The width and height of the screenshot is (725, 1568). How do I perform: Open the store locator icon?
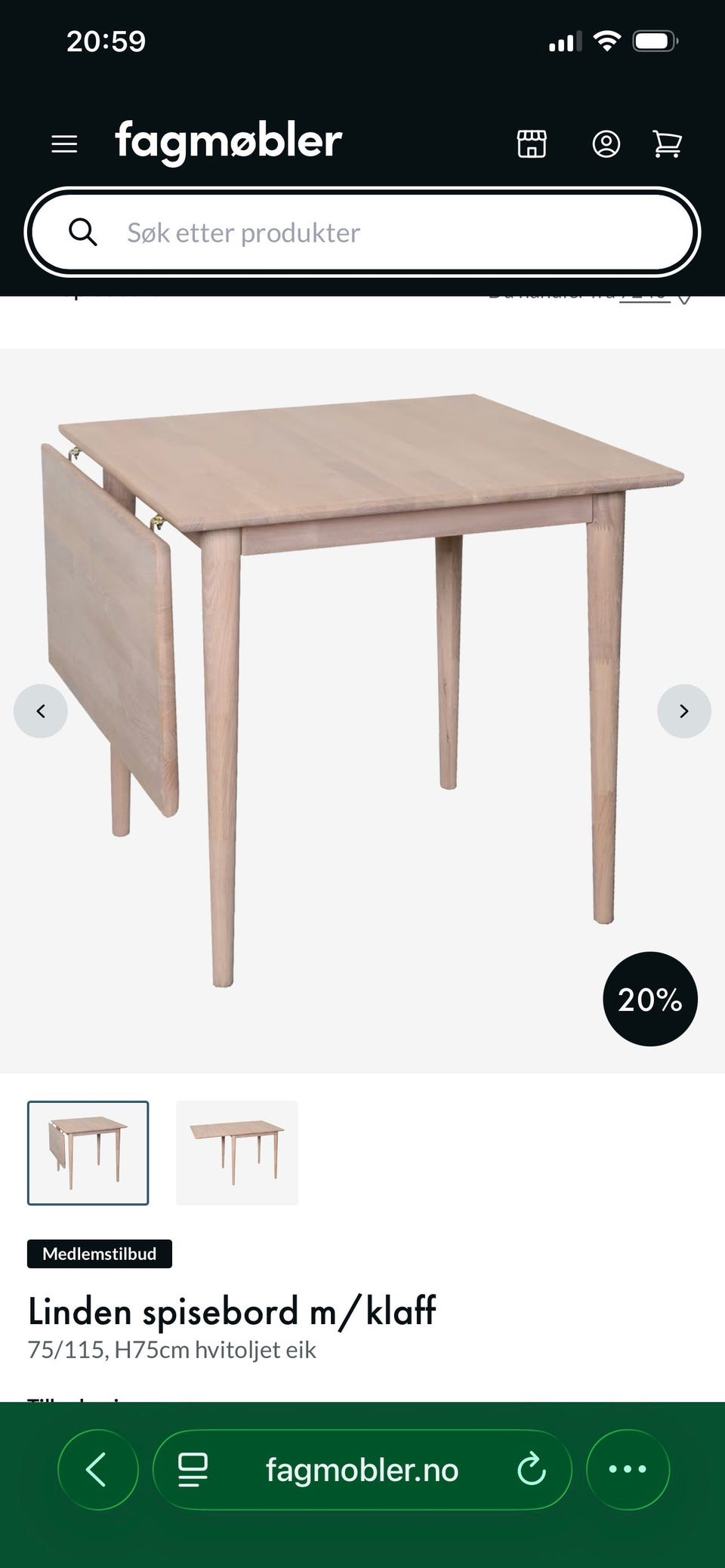click(x=532, y=143)
